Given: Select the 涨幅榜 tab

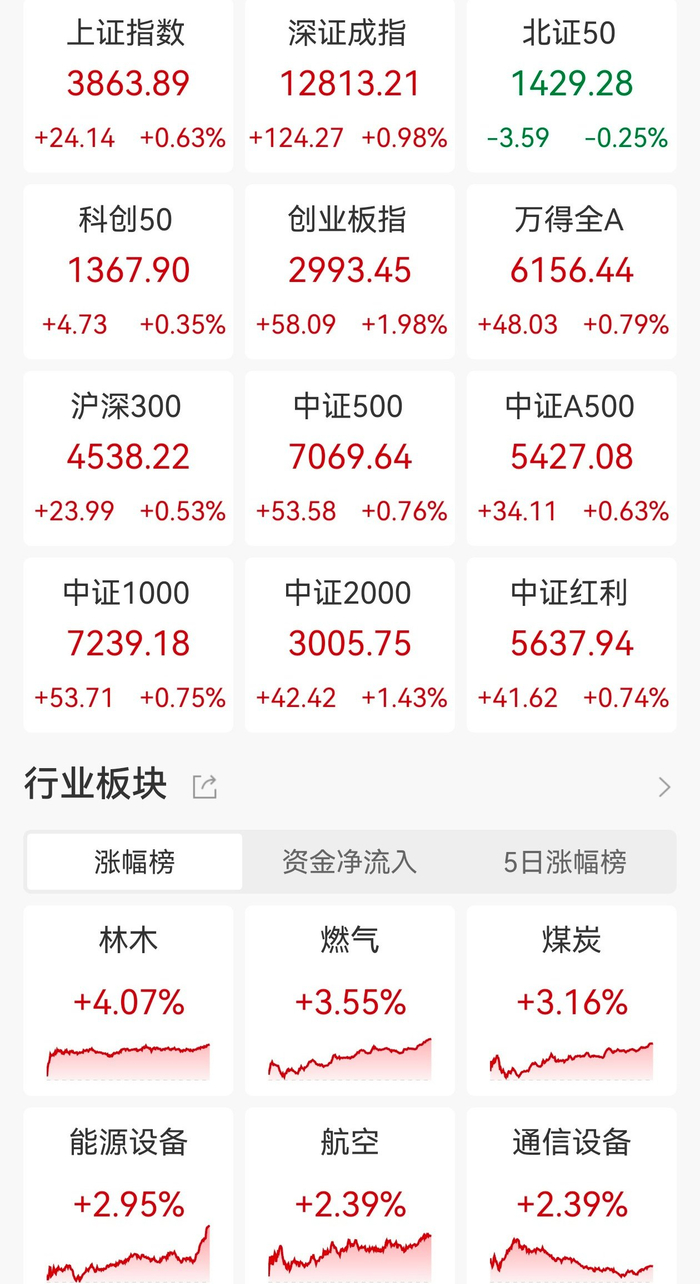Looking at the screenshot, I should click(x=134, y=862).
